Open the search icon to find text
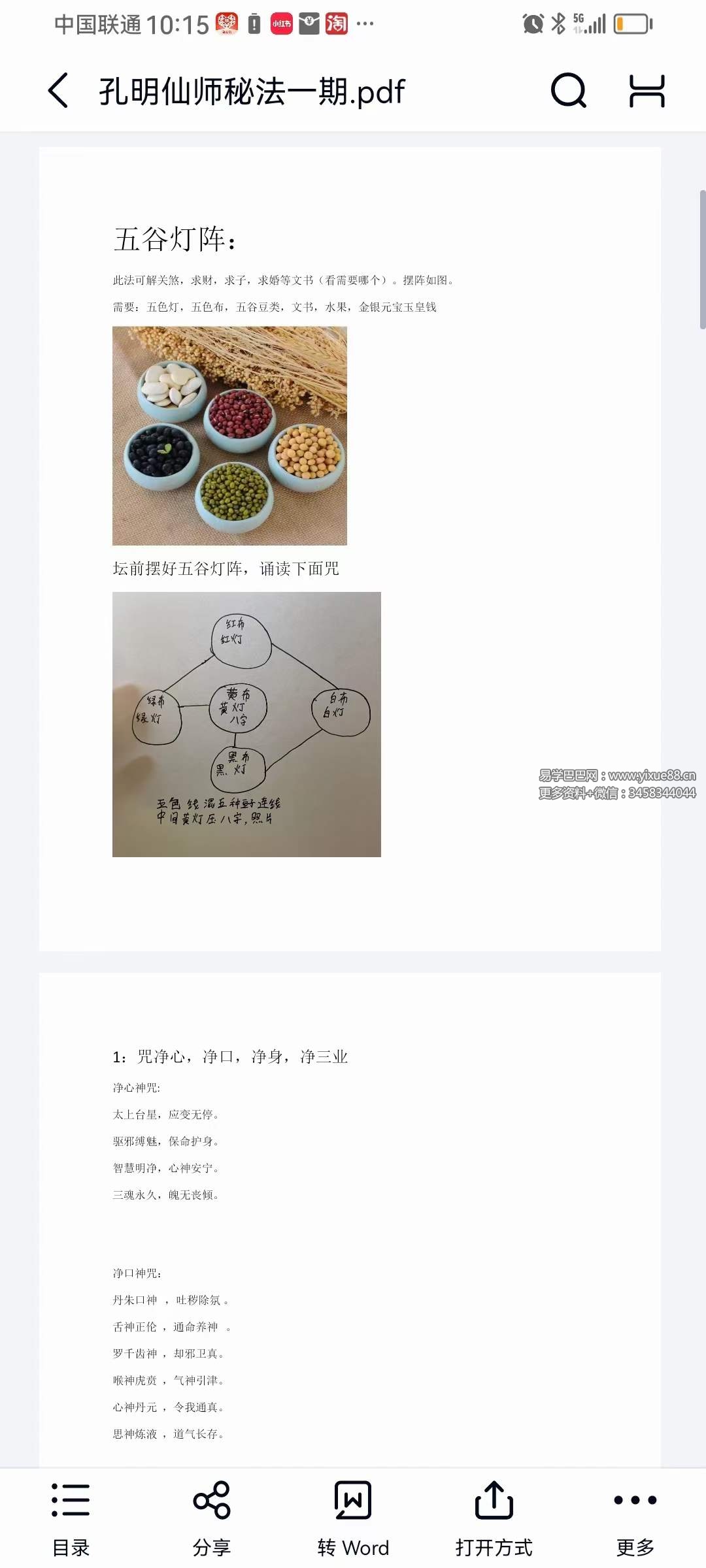This screenshot has height=1568, width=706. coord(567,91)
